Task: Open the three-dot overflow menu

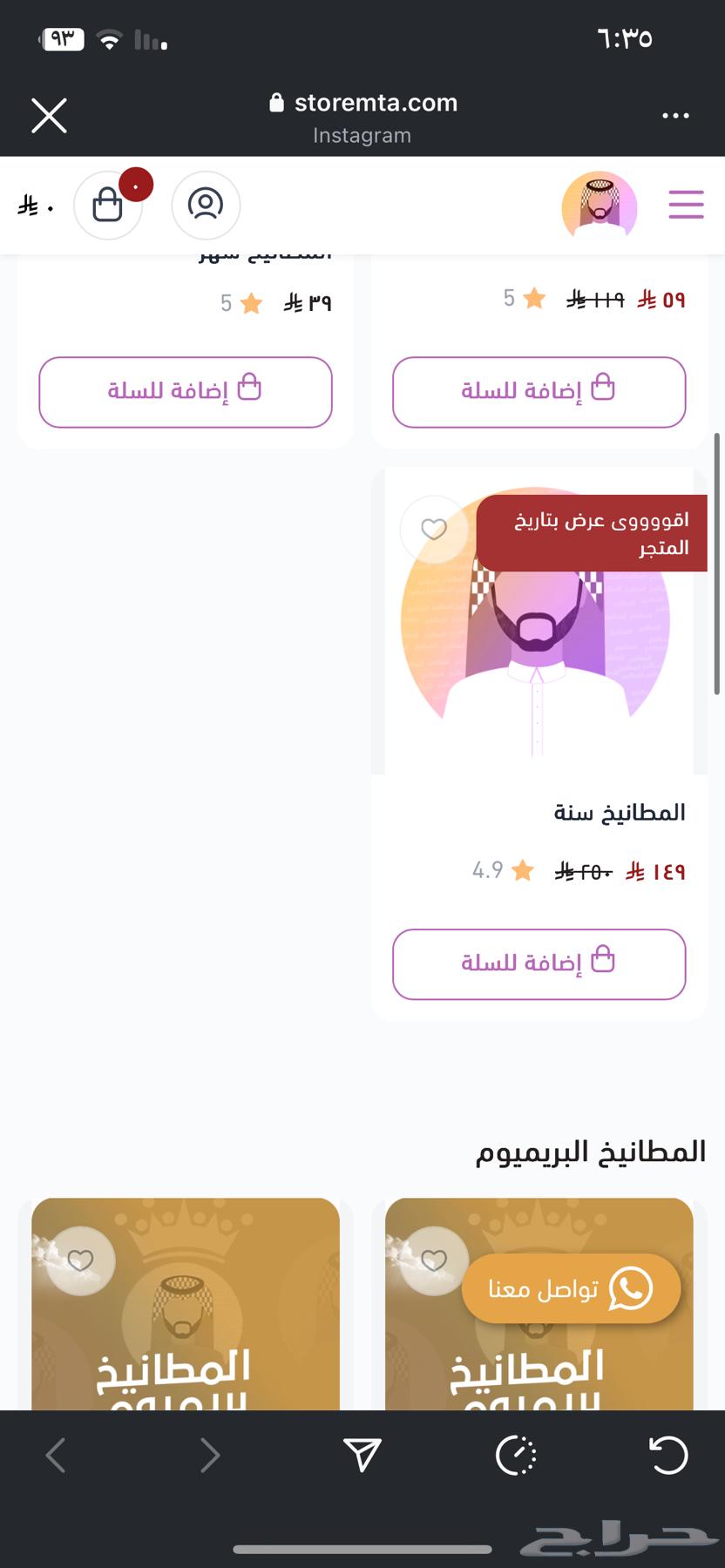Action: (675, 115)
